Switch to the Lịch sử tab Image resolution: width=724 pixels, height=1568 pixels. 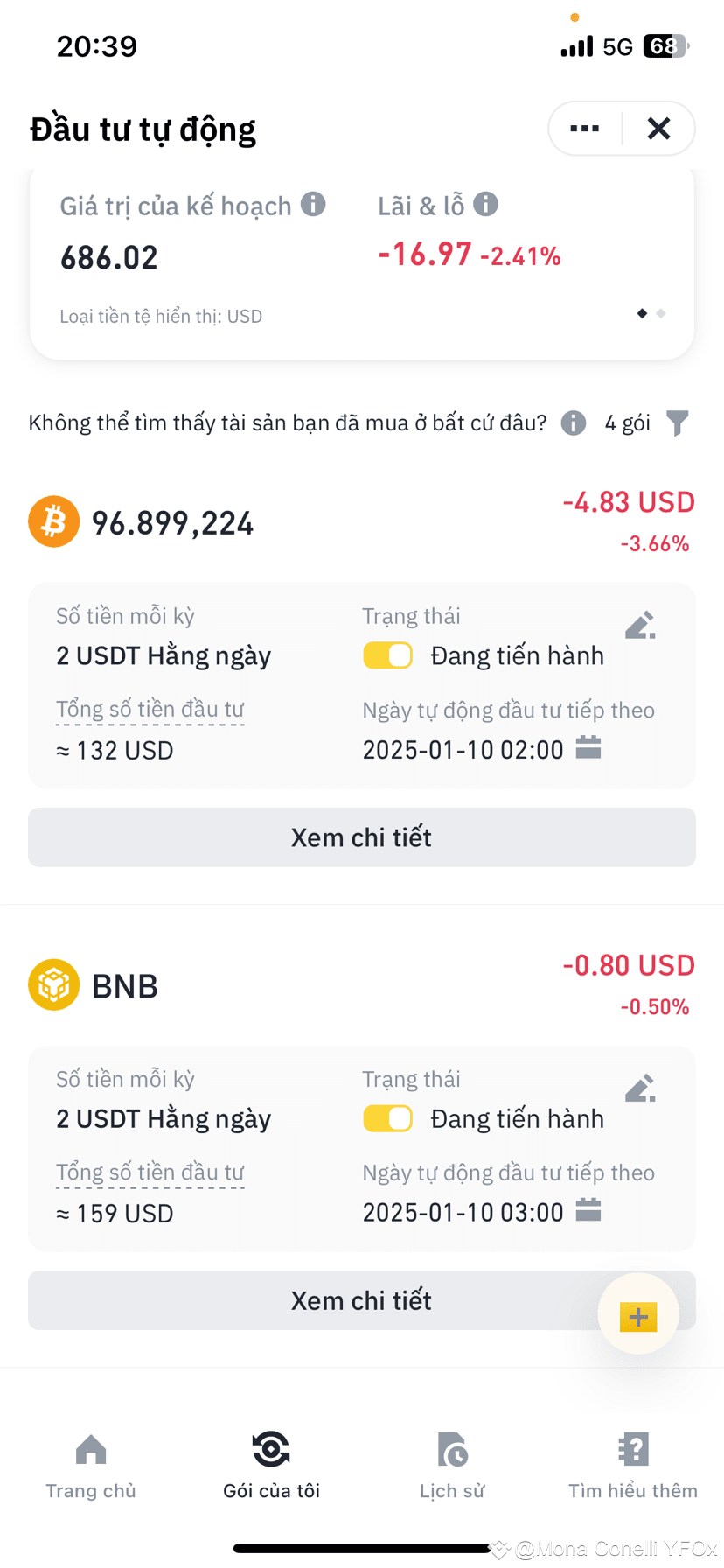[x=452, y=1463]
